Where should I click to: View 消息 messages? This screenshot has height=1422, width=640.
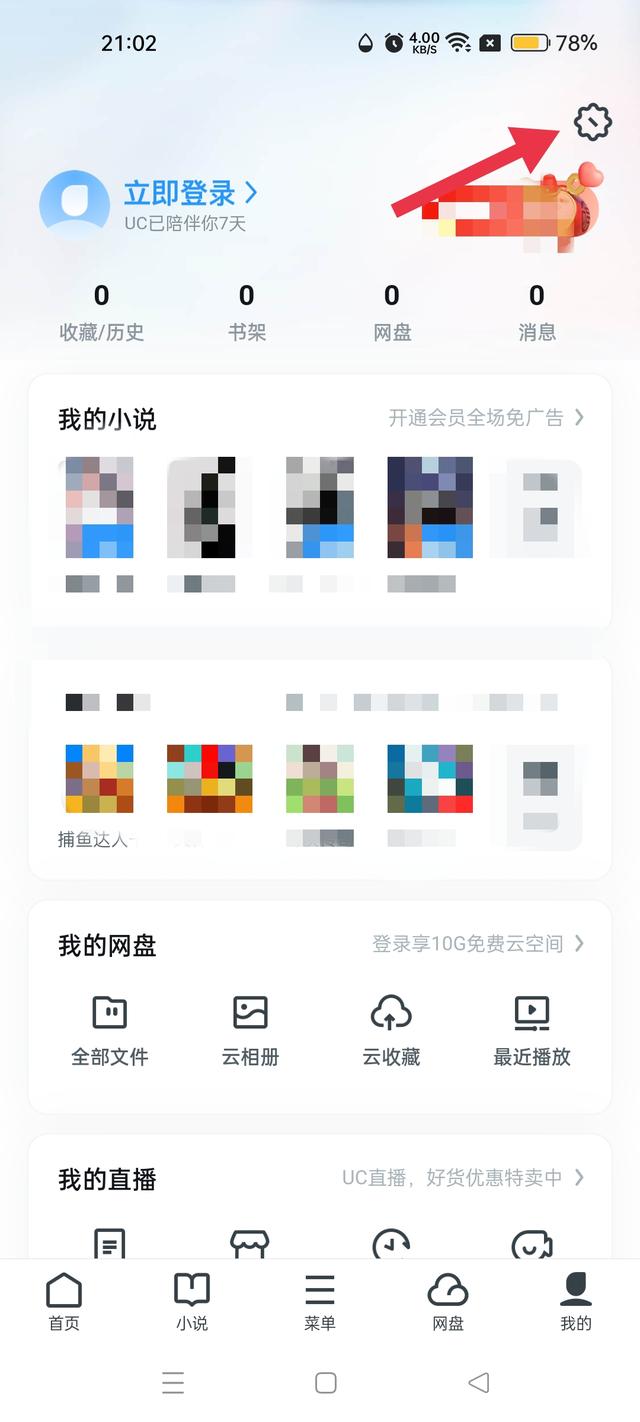[537, 312]
